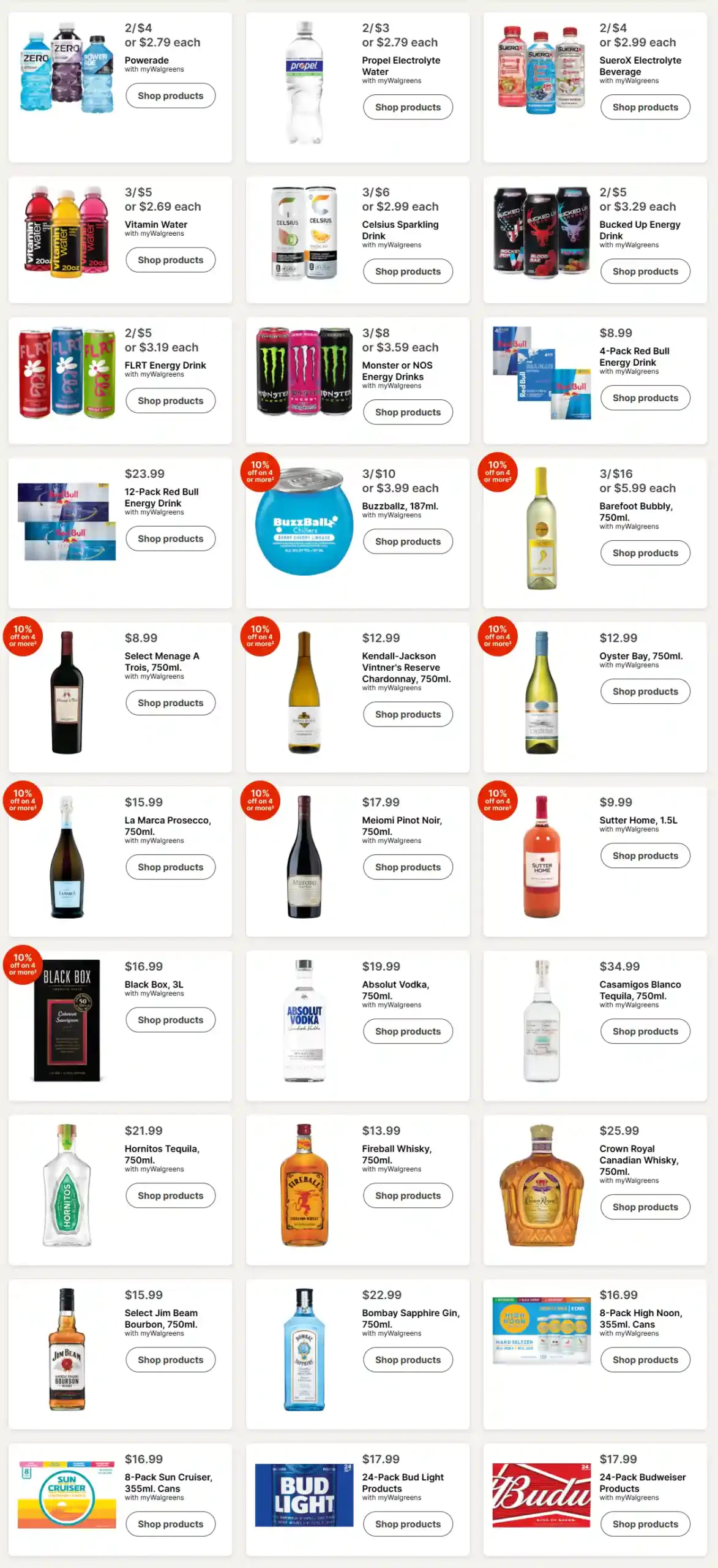
Task: Open Shop products for Bombay Sapphire Gin
Action: [408, 1360]
